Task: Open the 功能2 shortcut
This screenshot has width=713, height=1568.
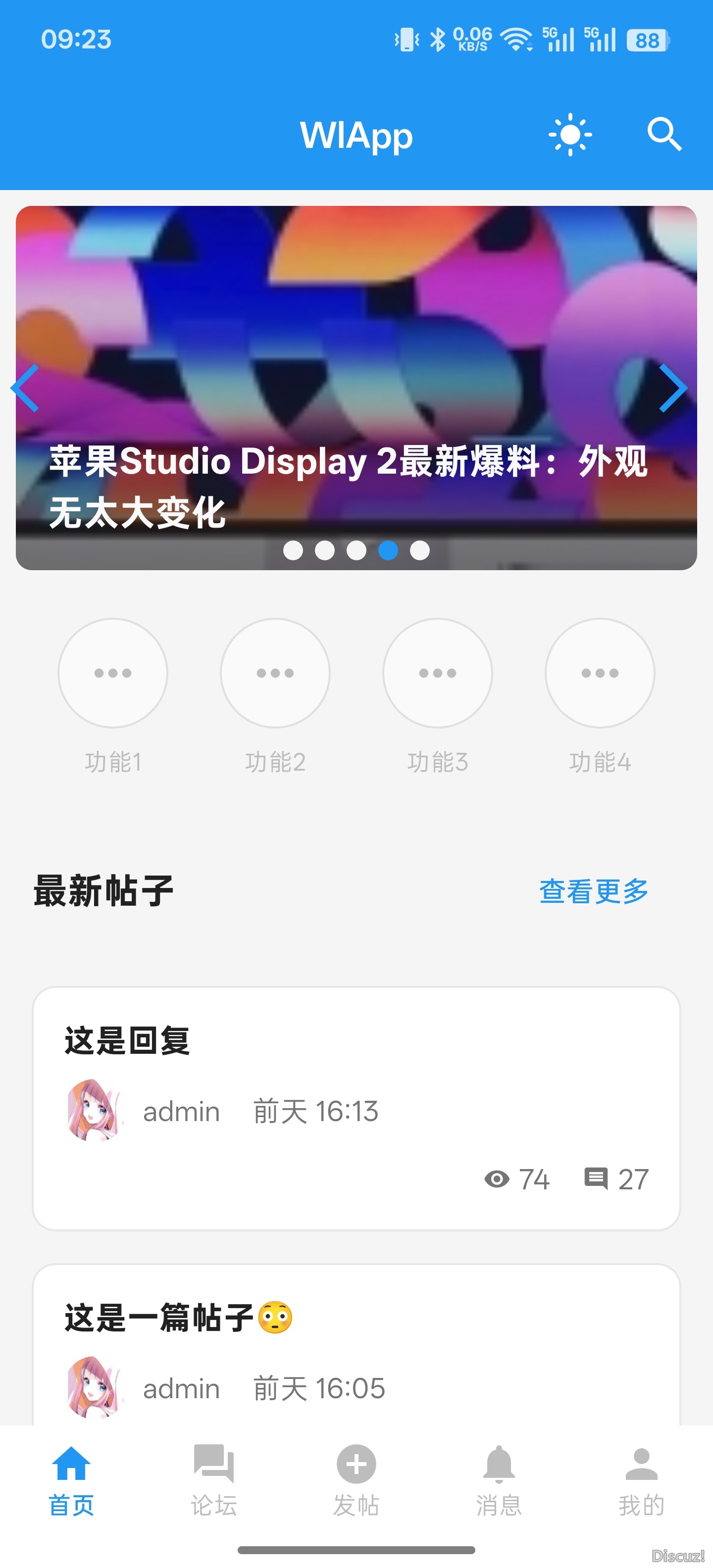Action: click(275, 673)
